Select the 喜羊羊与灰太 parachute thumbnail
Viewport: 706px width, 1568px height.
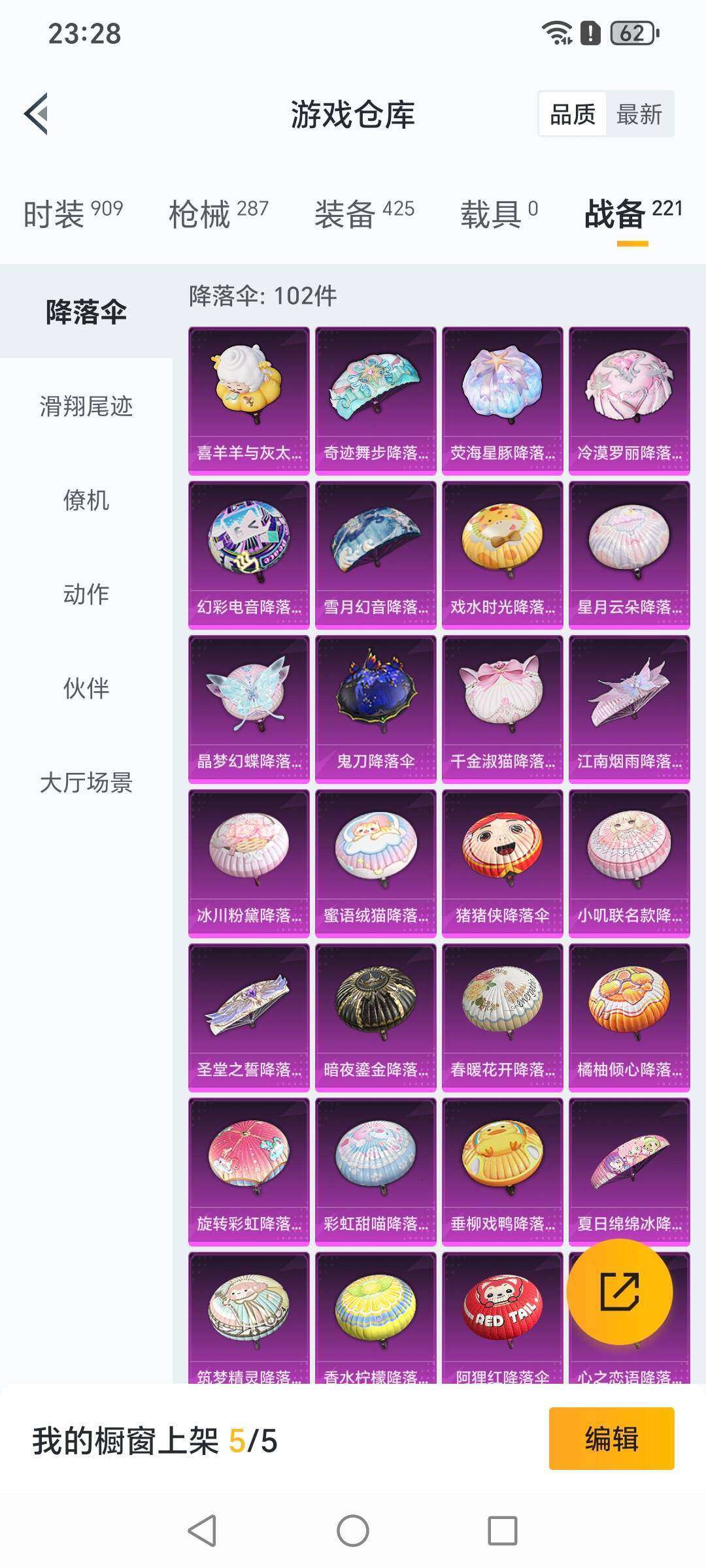point(247,392)
